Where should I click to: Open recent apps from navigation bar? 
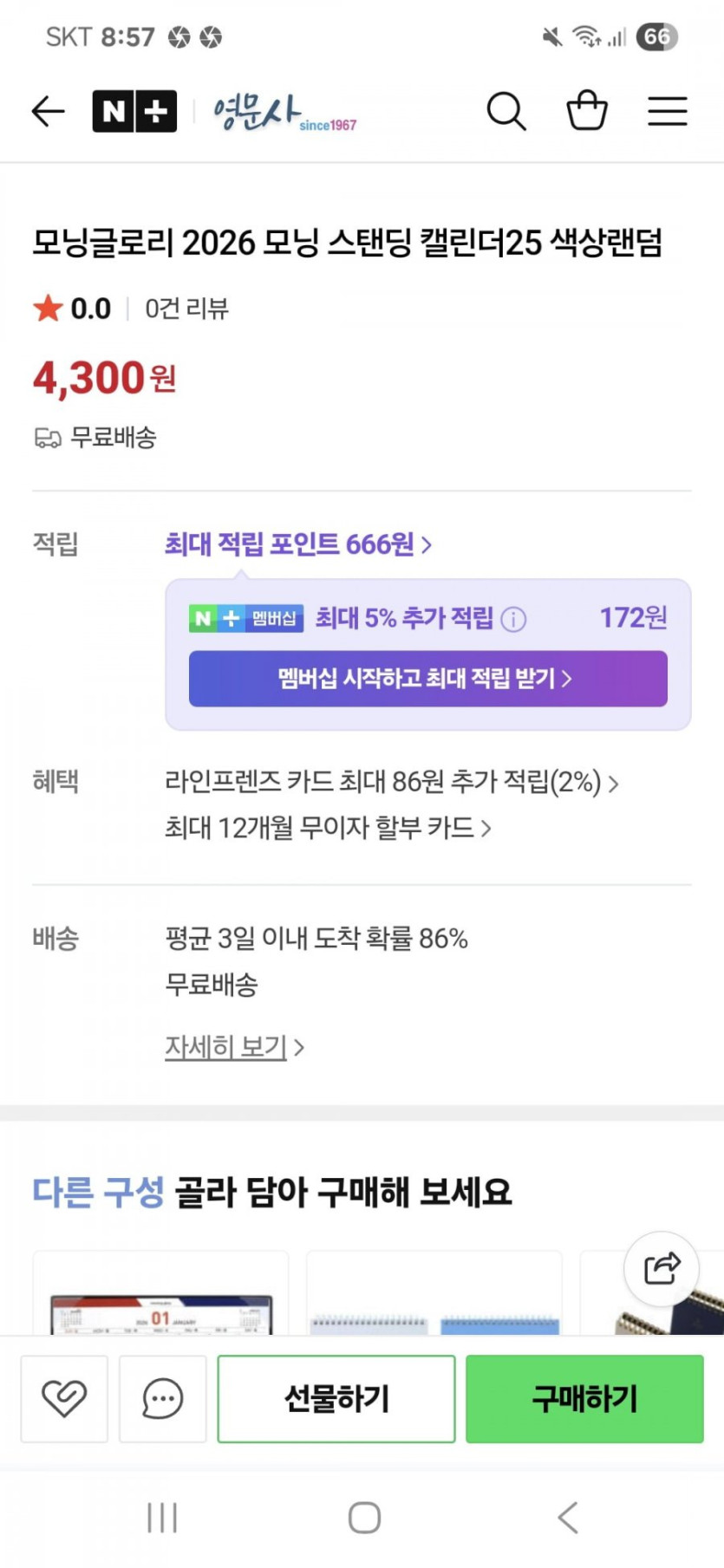[x=162, y=1518]
